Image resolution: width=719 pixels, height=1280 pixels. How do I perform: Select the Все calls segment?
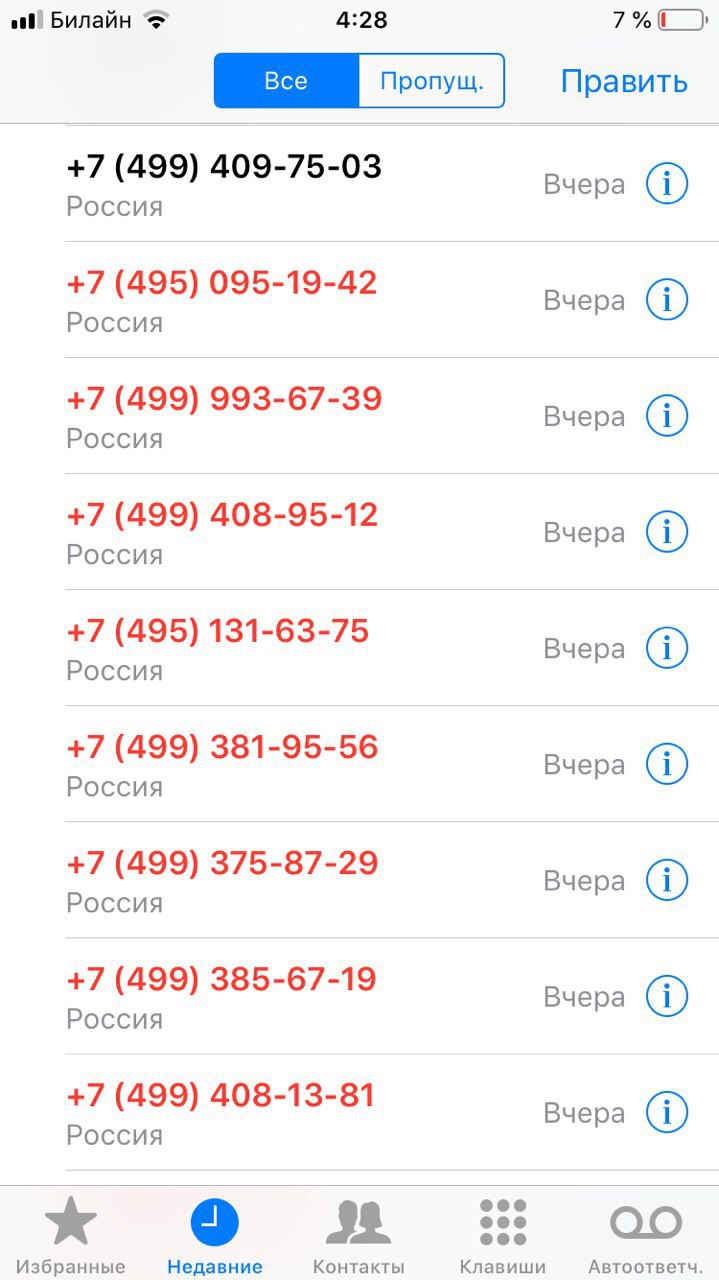pyautogui.click(x=286, y=81)
